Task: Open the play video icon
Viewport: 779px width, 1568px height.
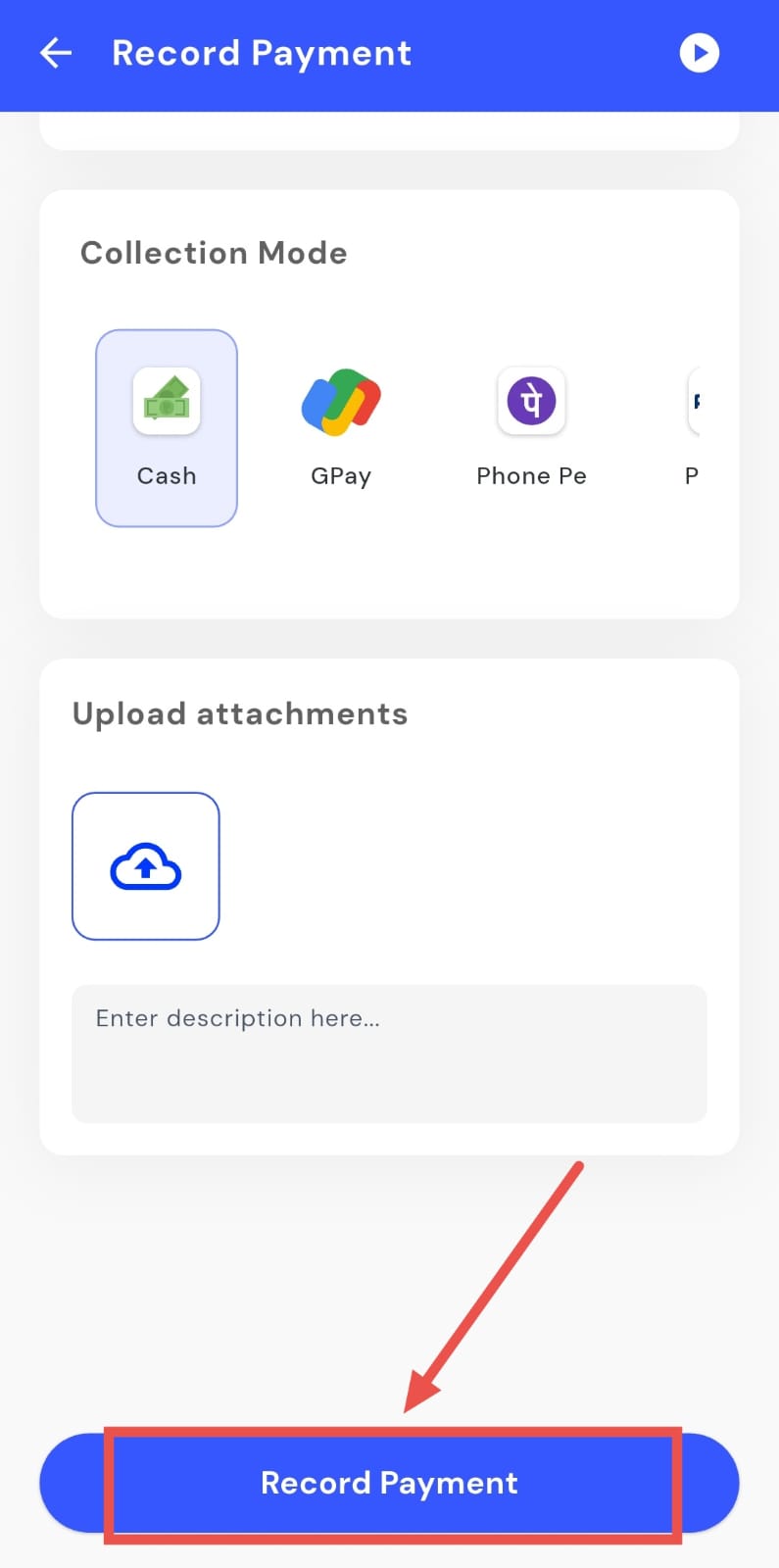Action: point(699,53)
